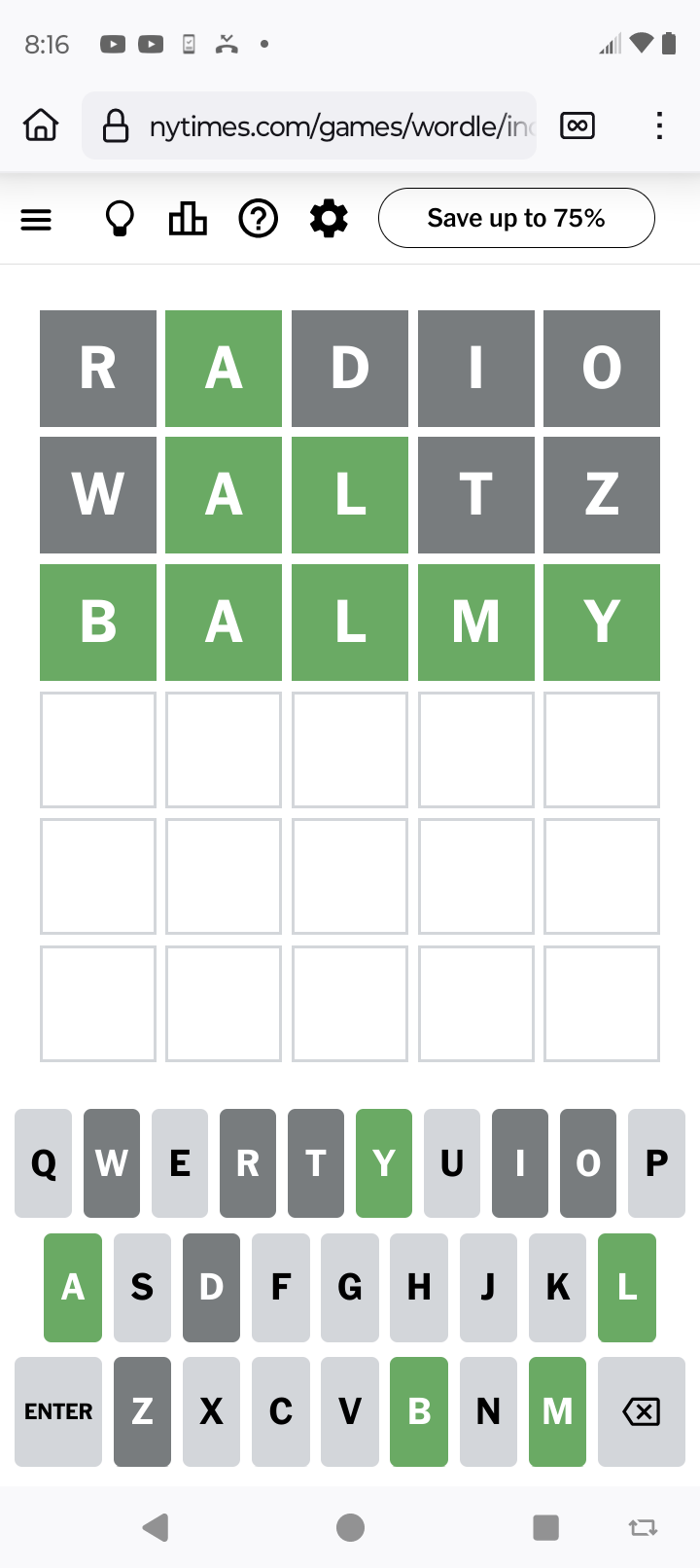
Task: Go back with the system back button
Action: (x=156, y=1527)
